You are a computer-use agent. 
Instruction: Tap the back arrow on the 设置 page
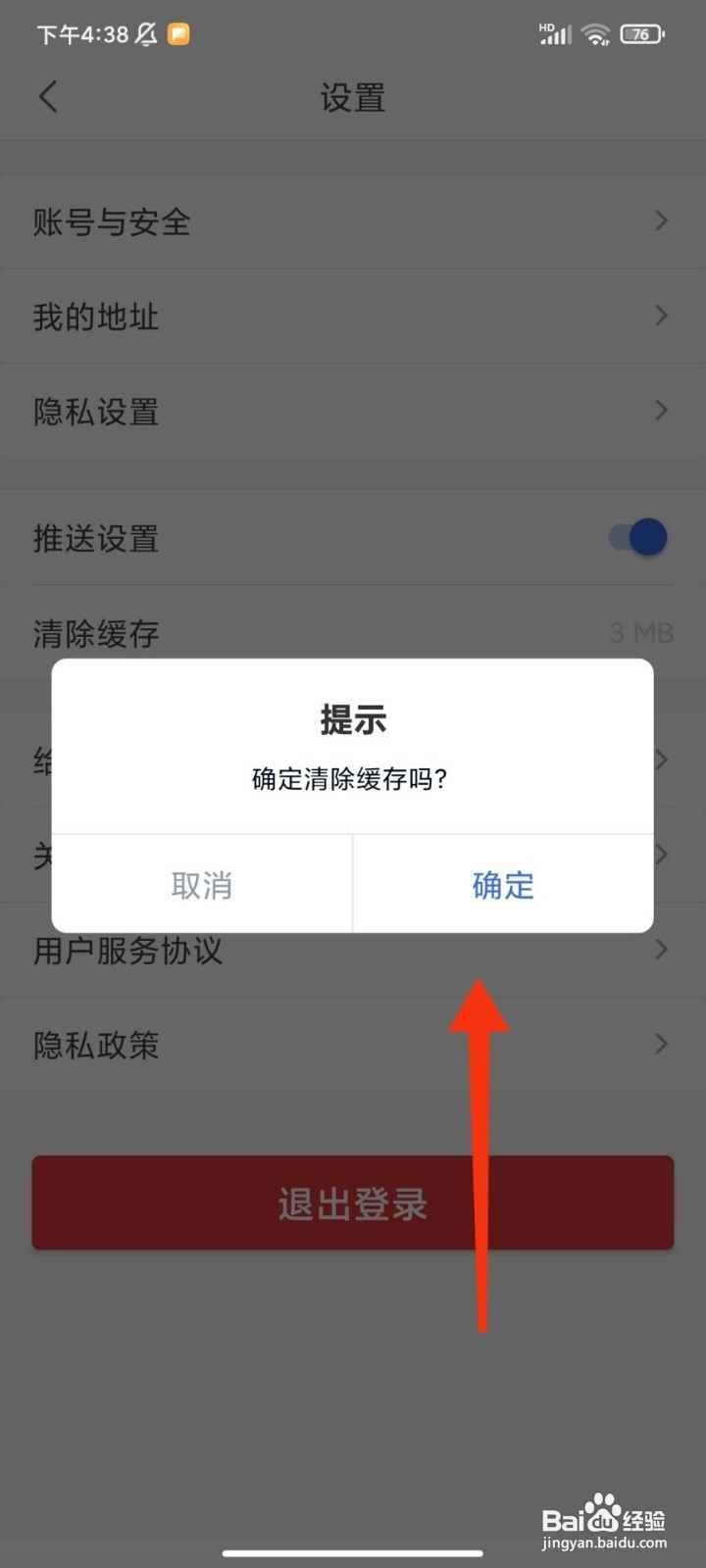click(48, 97)
